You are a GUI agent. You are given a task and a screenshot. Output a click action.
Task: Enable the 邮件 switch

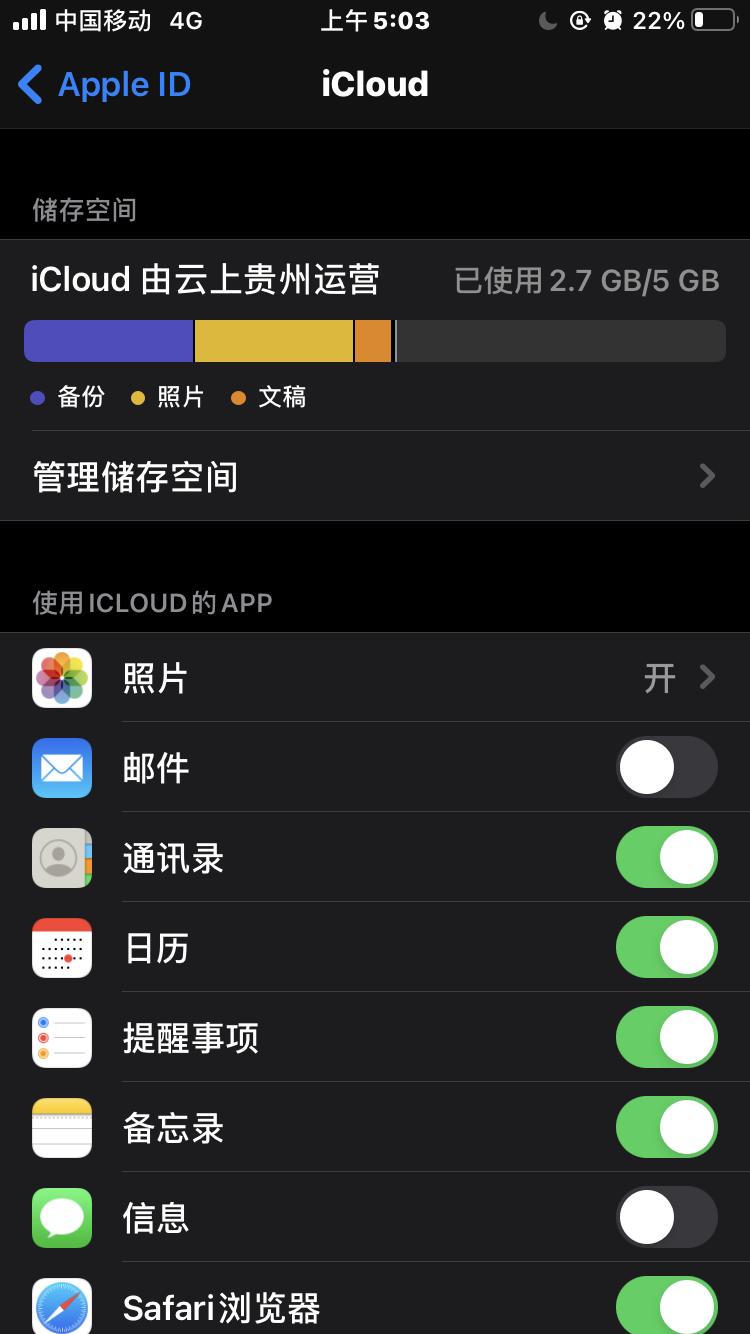[x=666, y=767]
